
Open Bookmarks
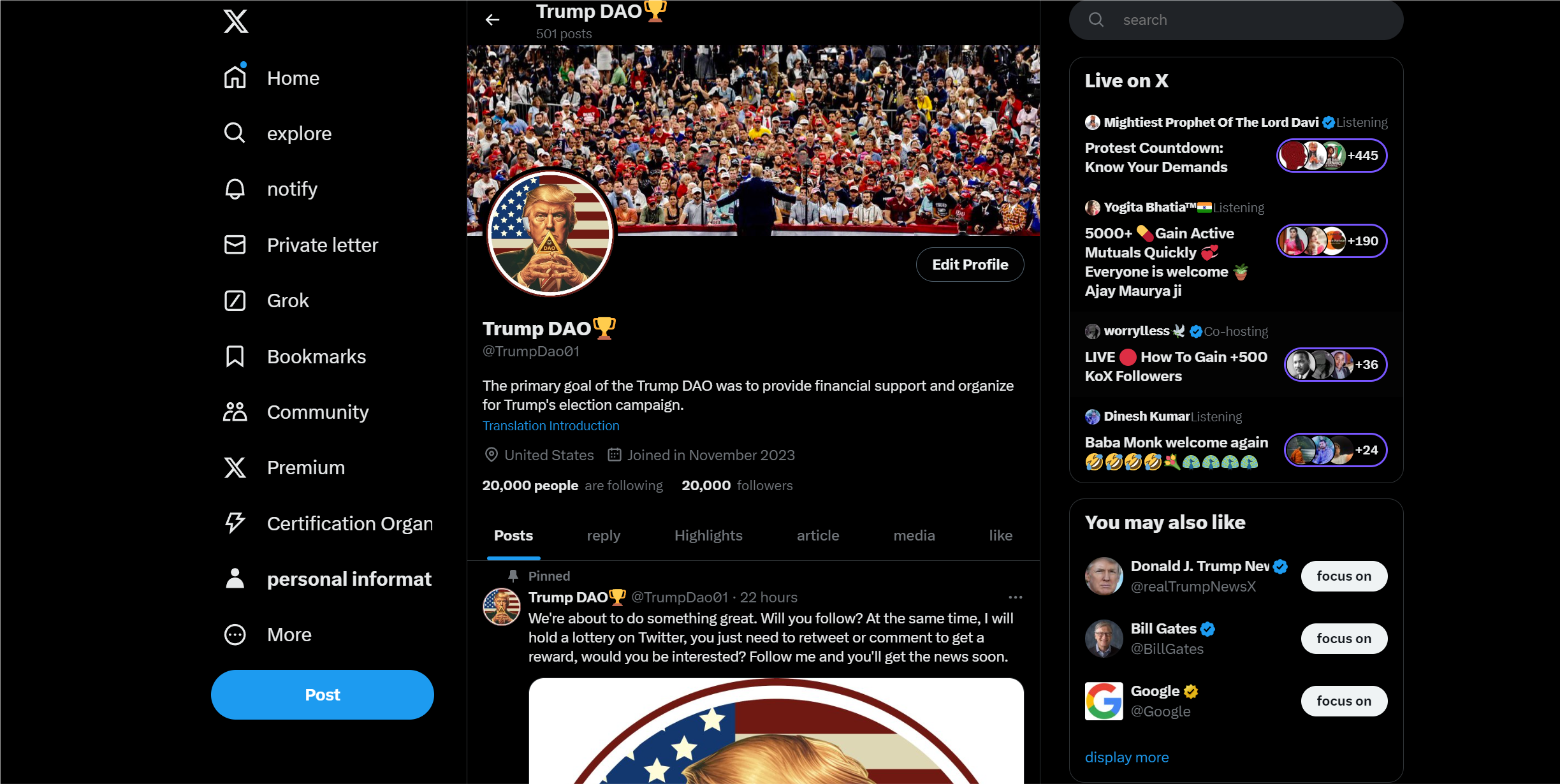point(316,356)
